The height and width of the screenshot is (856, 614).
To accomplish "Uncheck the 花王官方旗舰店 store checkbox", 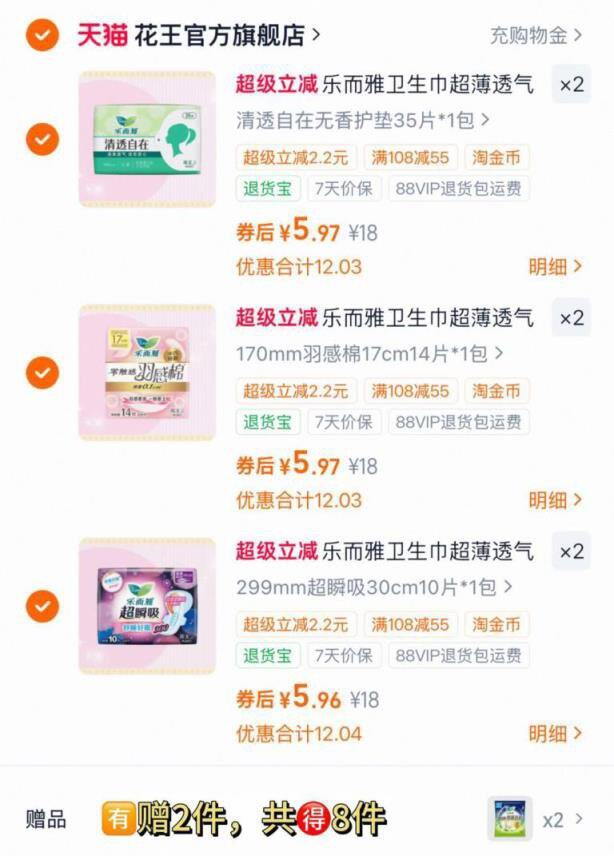I will [42, 36].
